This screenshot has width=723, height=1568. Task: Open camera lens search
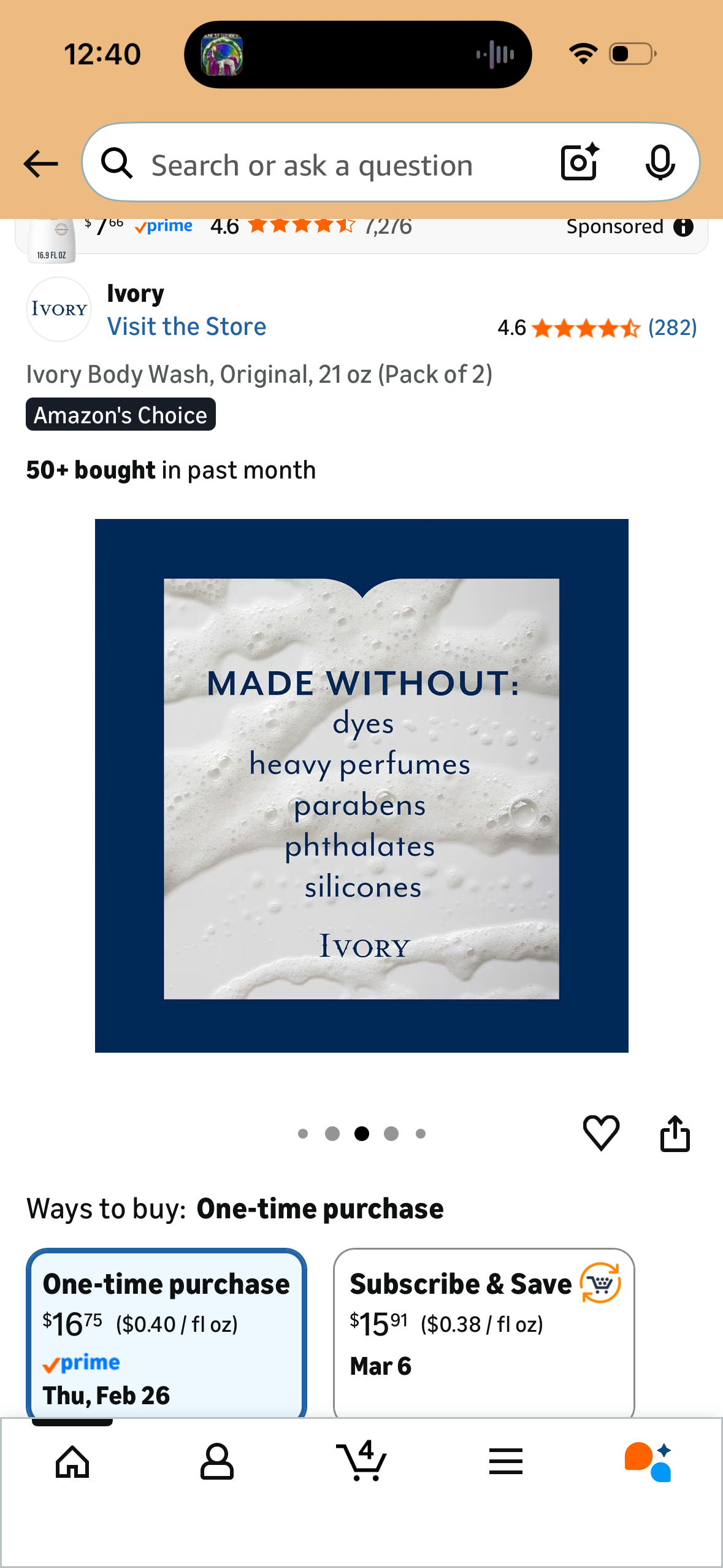pos(580,163)
